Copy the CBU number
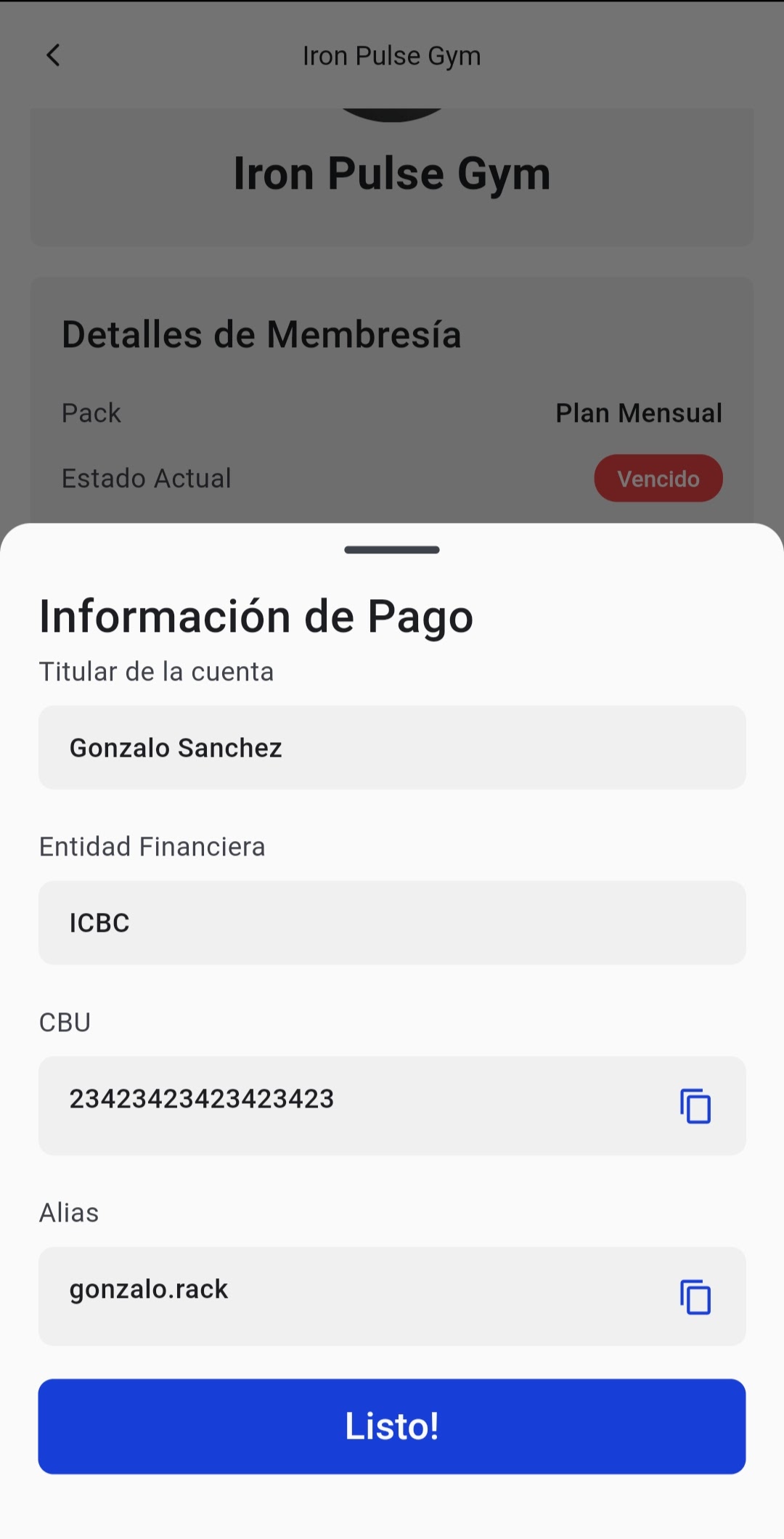Viewport: 784px width, 1539px height. pos(695,1106)
